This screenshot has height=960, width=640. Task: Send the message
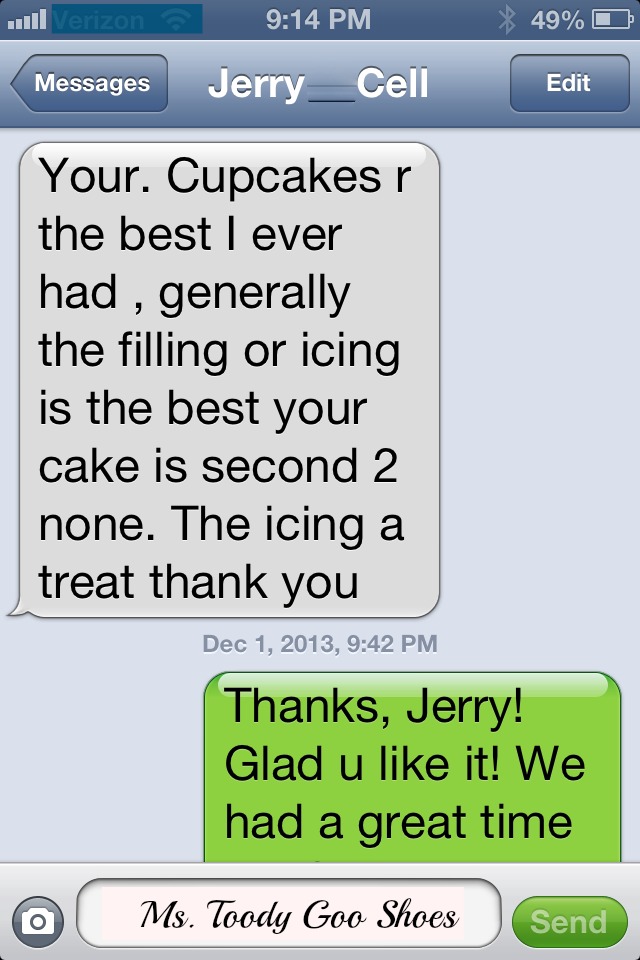(567, 921)
